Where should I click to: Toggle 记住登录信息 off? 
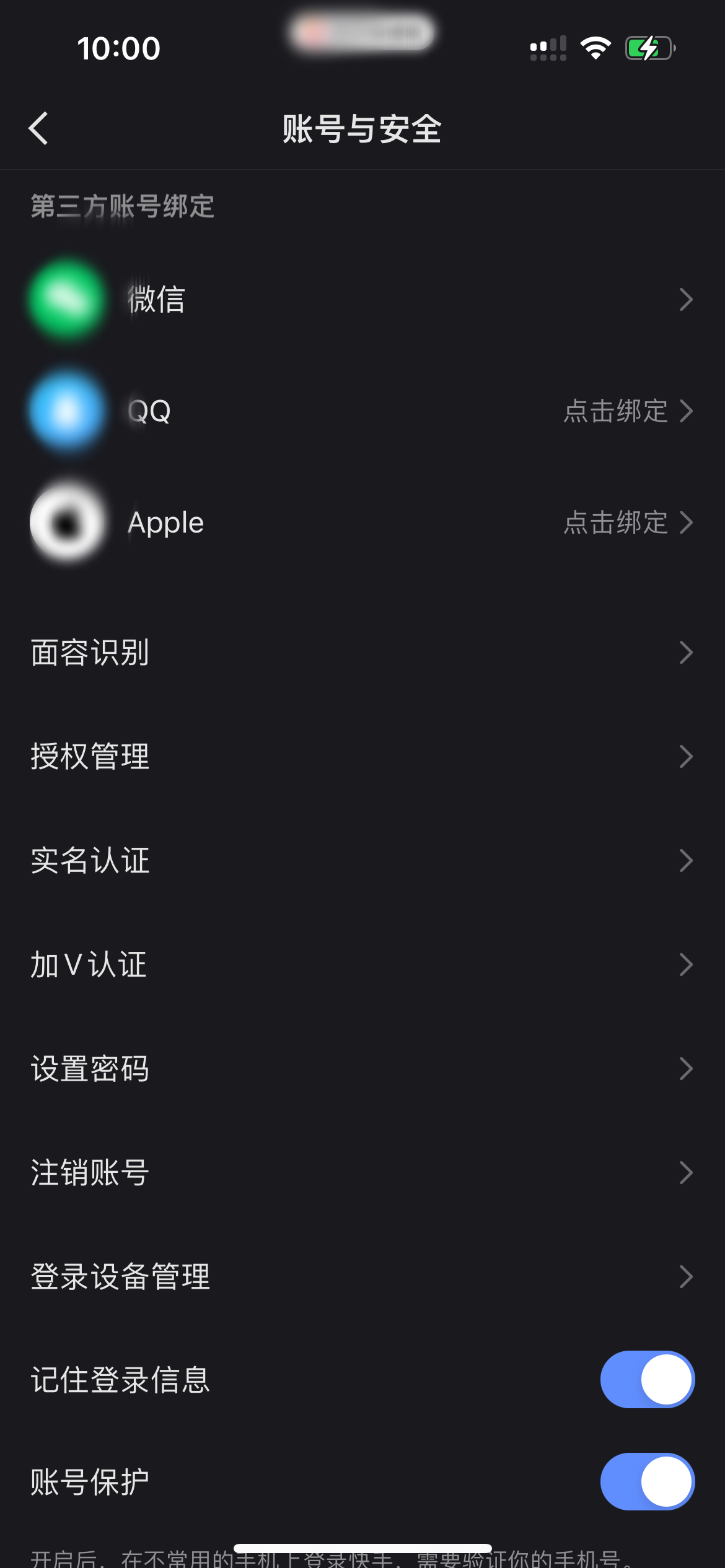647,1379
